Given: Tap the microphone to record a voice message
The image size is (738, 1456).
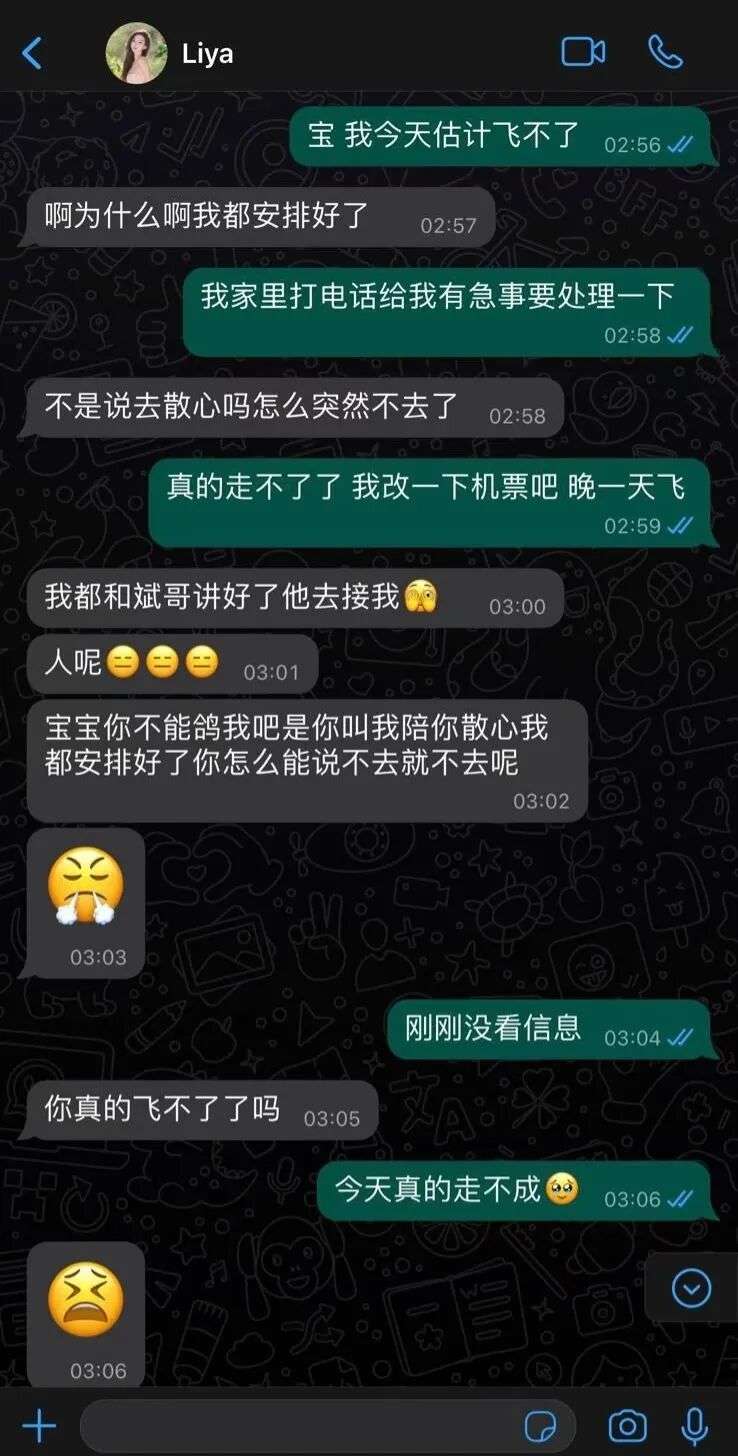Looking at the screenshot, I should point(694,1425).
